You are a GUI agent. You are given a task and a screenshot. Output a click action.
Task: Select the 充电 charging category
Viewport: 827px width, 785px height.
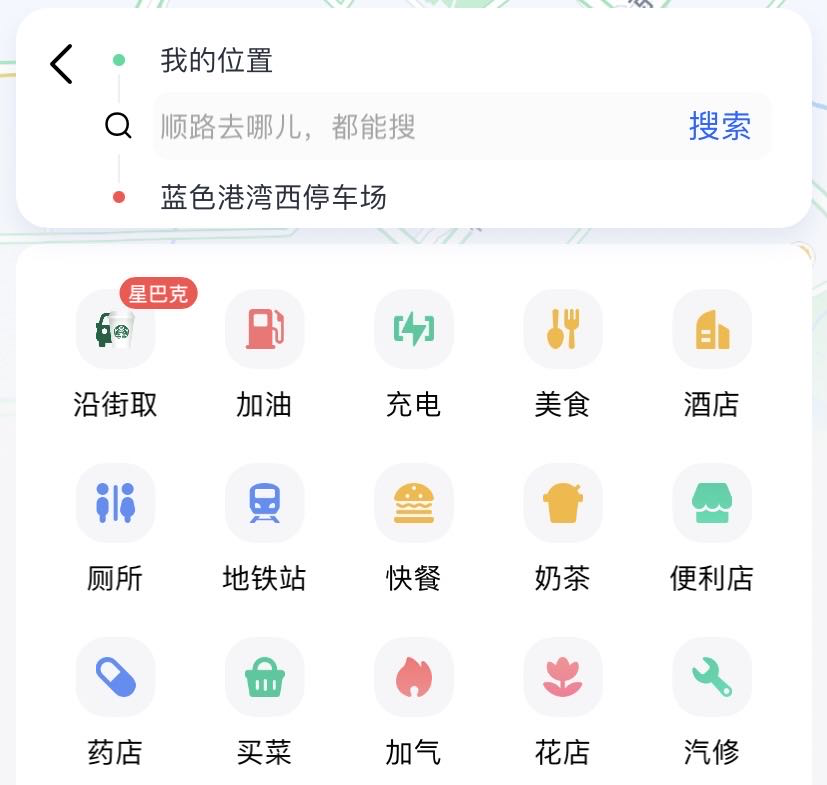pyautogui.click(x=413, y=330)
